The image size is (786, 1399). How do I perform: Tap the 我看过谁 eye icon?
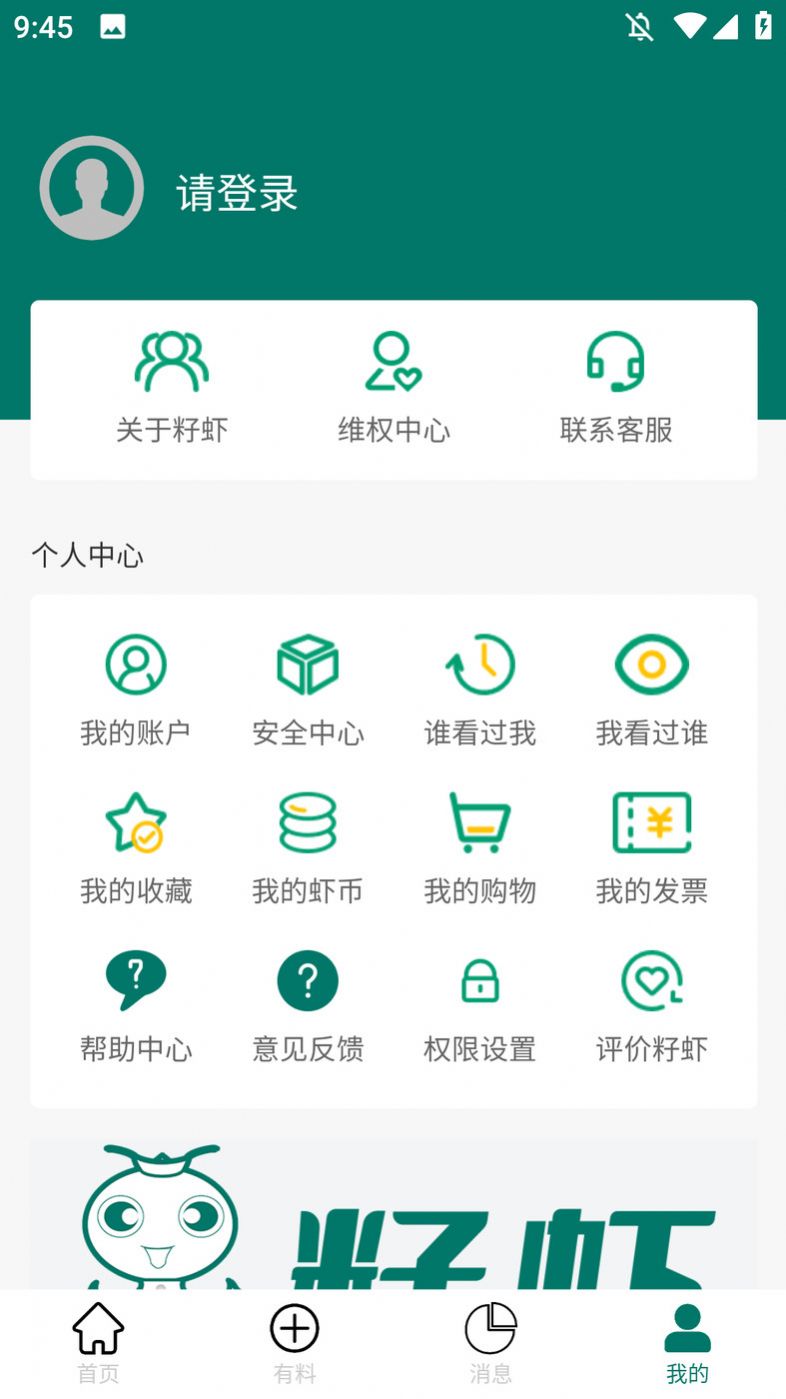(x=651, y=663)
